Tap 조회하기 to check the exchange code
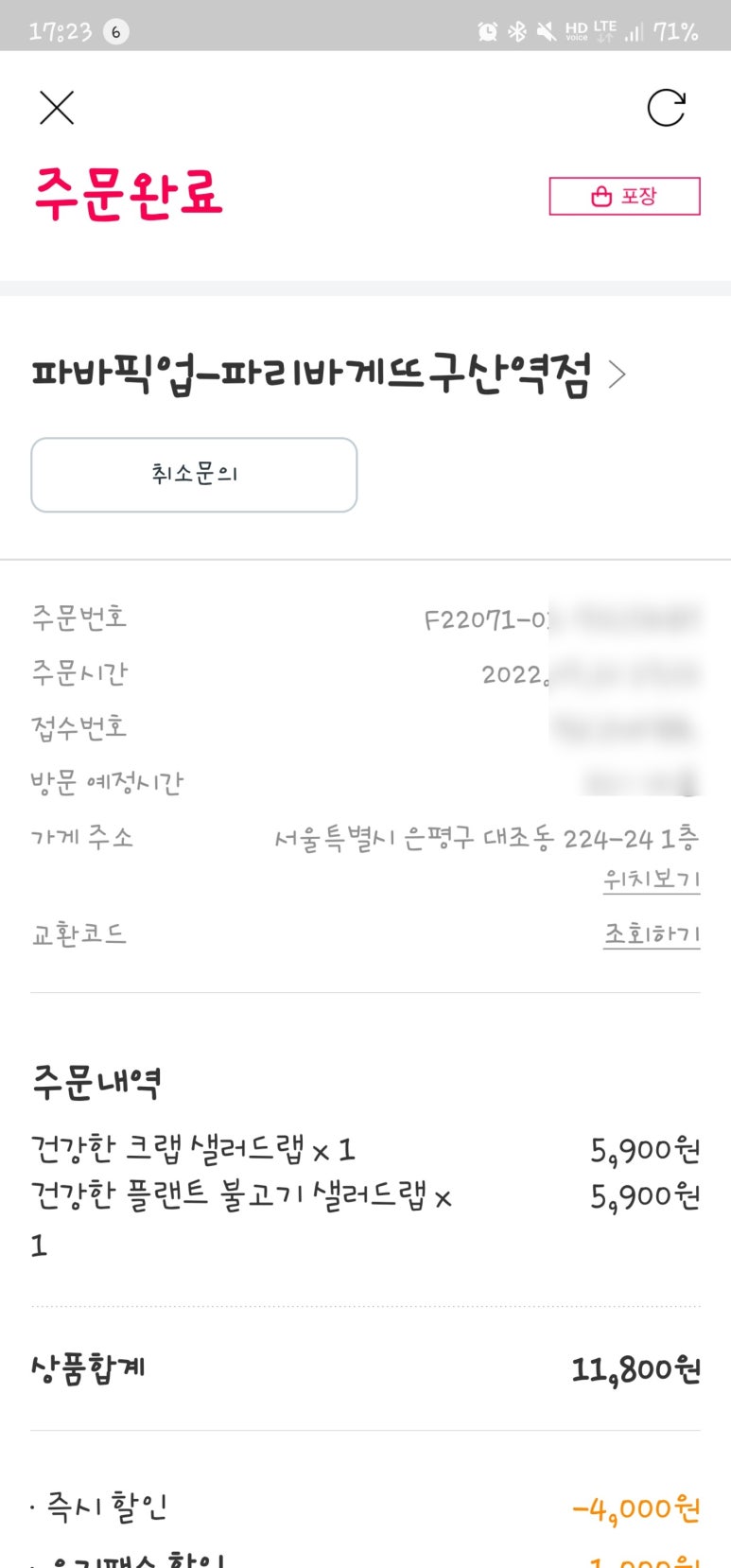The image size is (731, 1568). click(x=652, y=934)
